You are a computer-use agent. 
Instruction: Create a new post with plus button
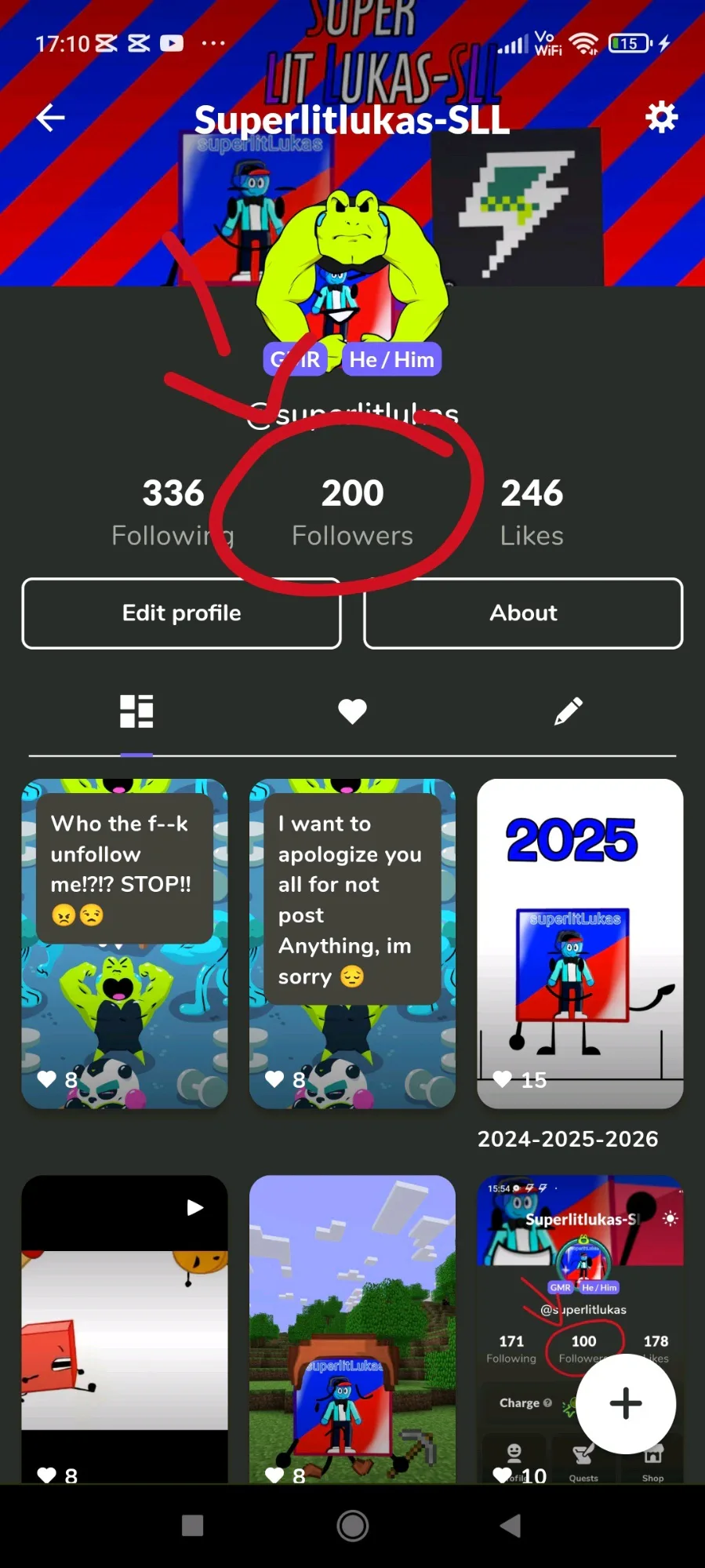pyautogui.click(x=626, y=1403)
